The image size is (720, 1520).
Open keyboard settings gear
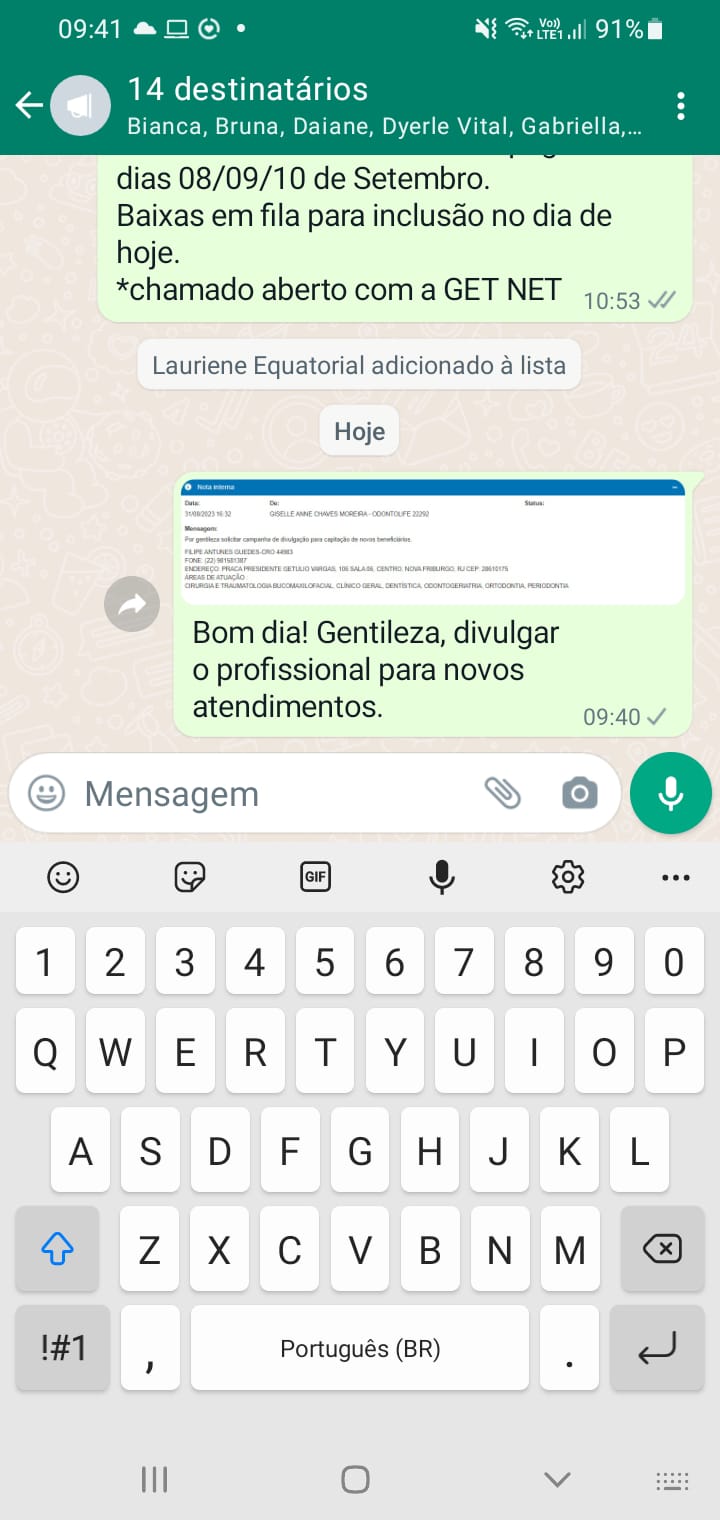pyautogui.click(x=568, y=877)
